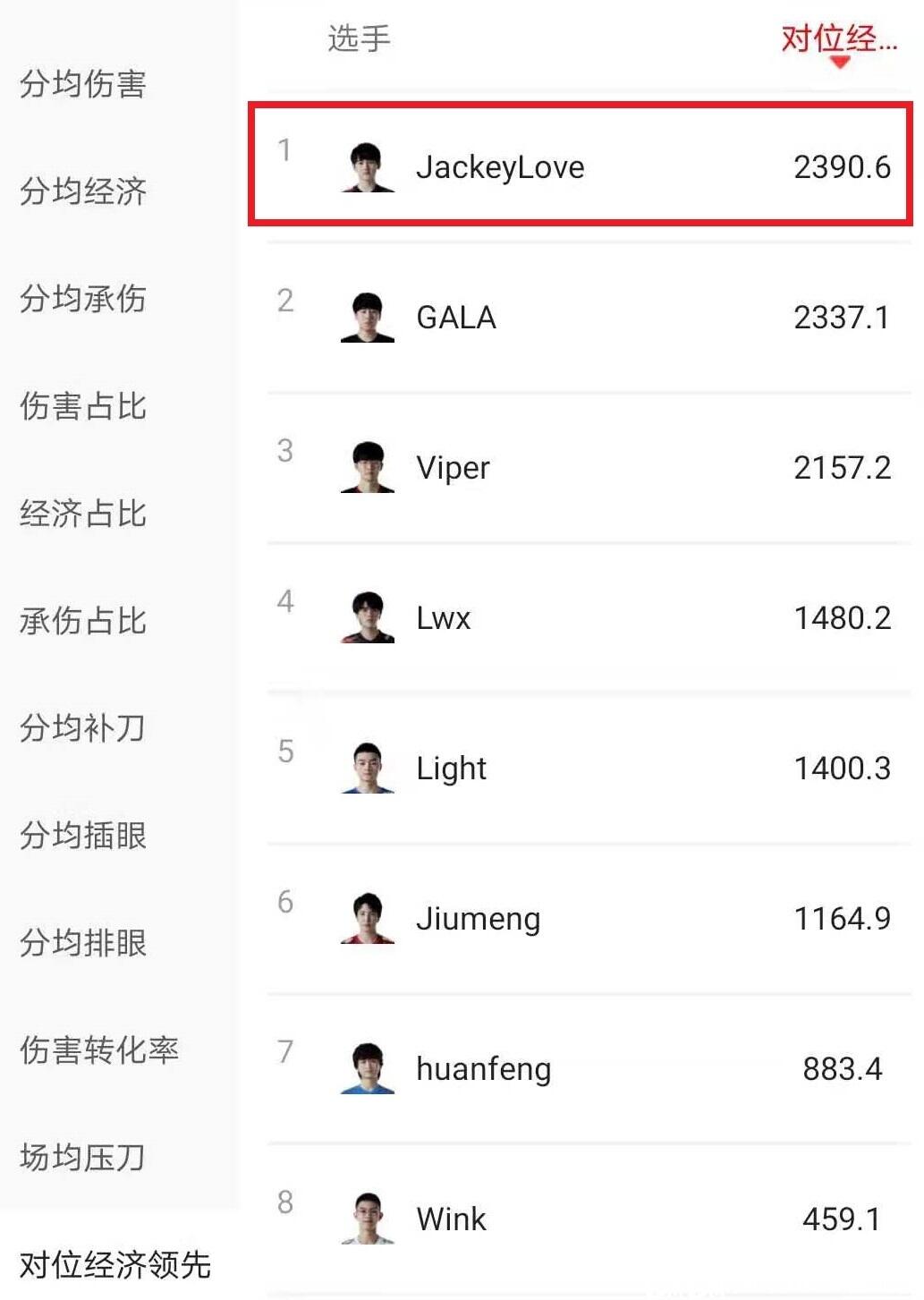This screenshot has height=1300, width=924.
Task: Open JackeyLove's player row
Action: click(581, 166)
